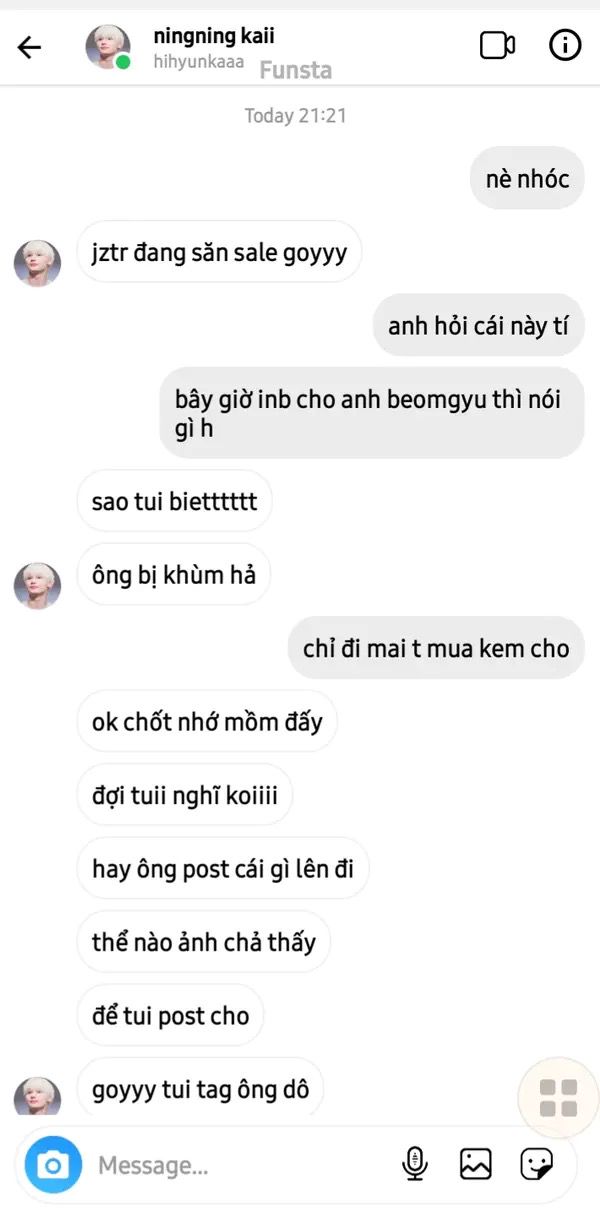The width and height of the screenshot is (600, 1209).
Task: Start a video call with ningning kaii
Action: [497, 46]
